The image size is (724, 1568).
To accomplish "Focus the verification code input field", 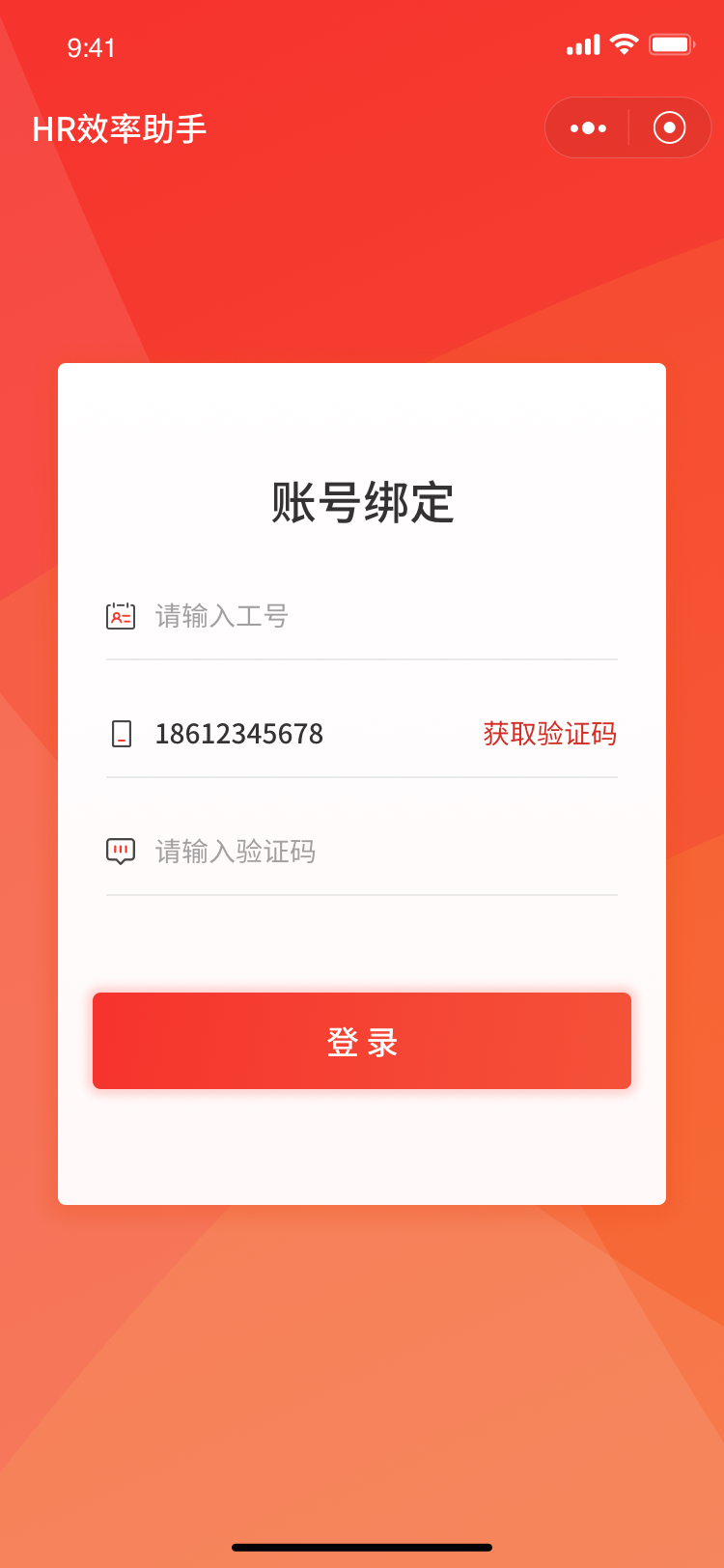I will 376,852.
